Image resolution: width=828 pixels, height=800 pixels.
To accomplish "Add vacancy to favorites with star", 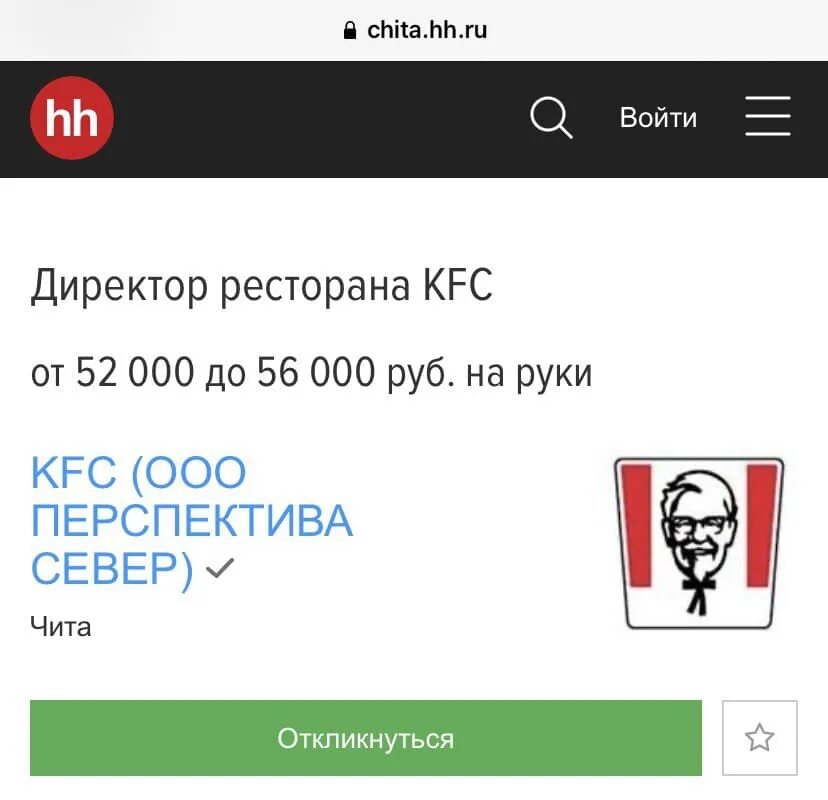I will coord(759,738).
